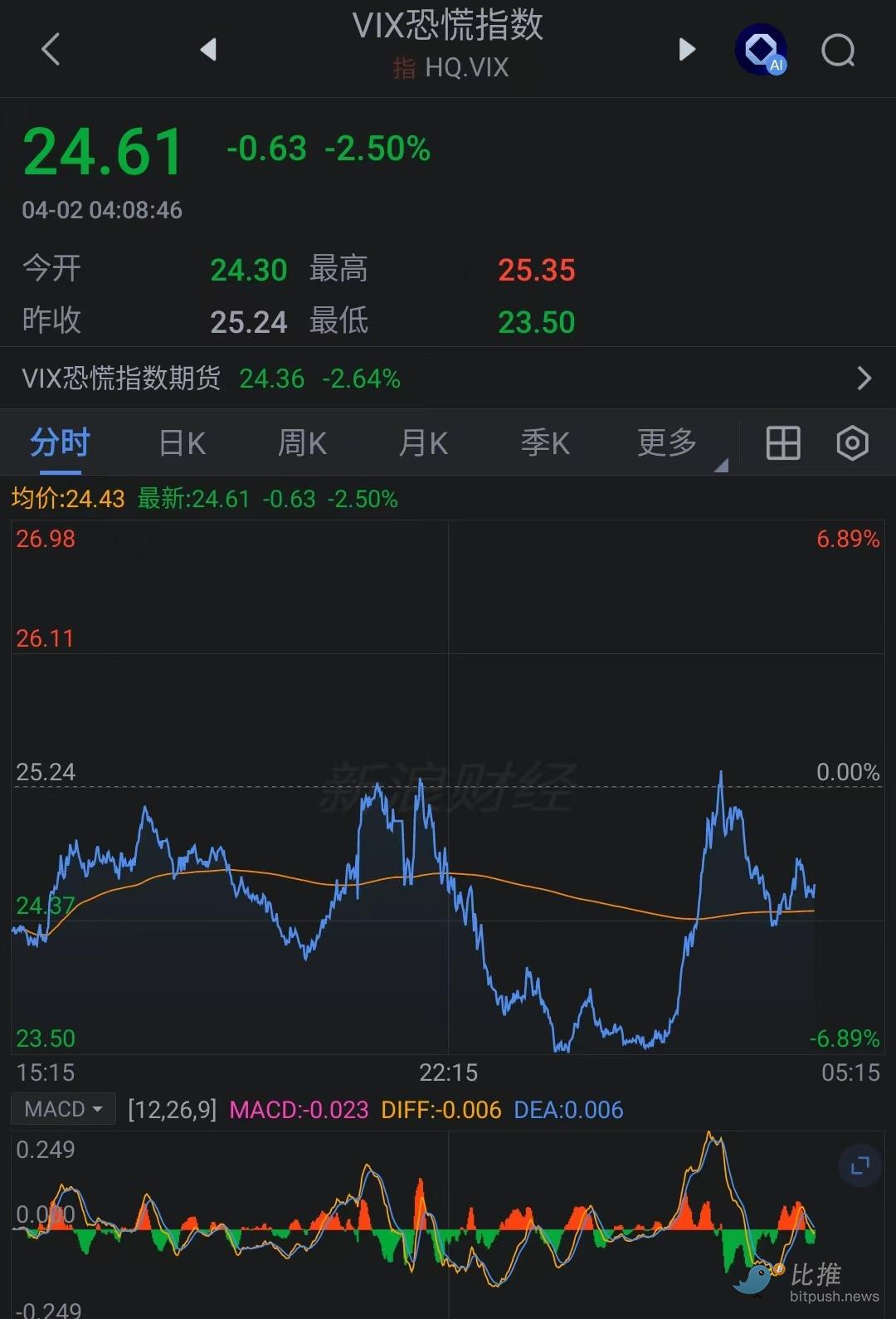Switch to the 日K tab
Image resolution: width=896 pixels, height=1319 pixels.
click(x=182, y=442)
